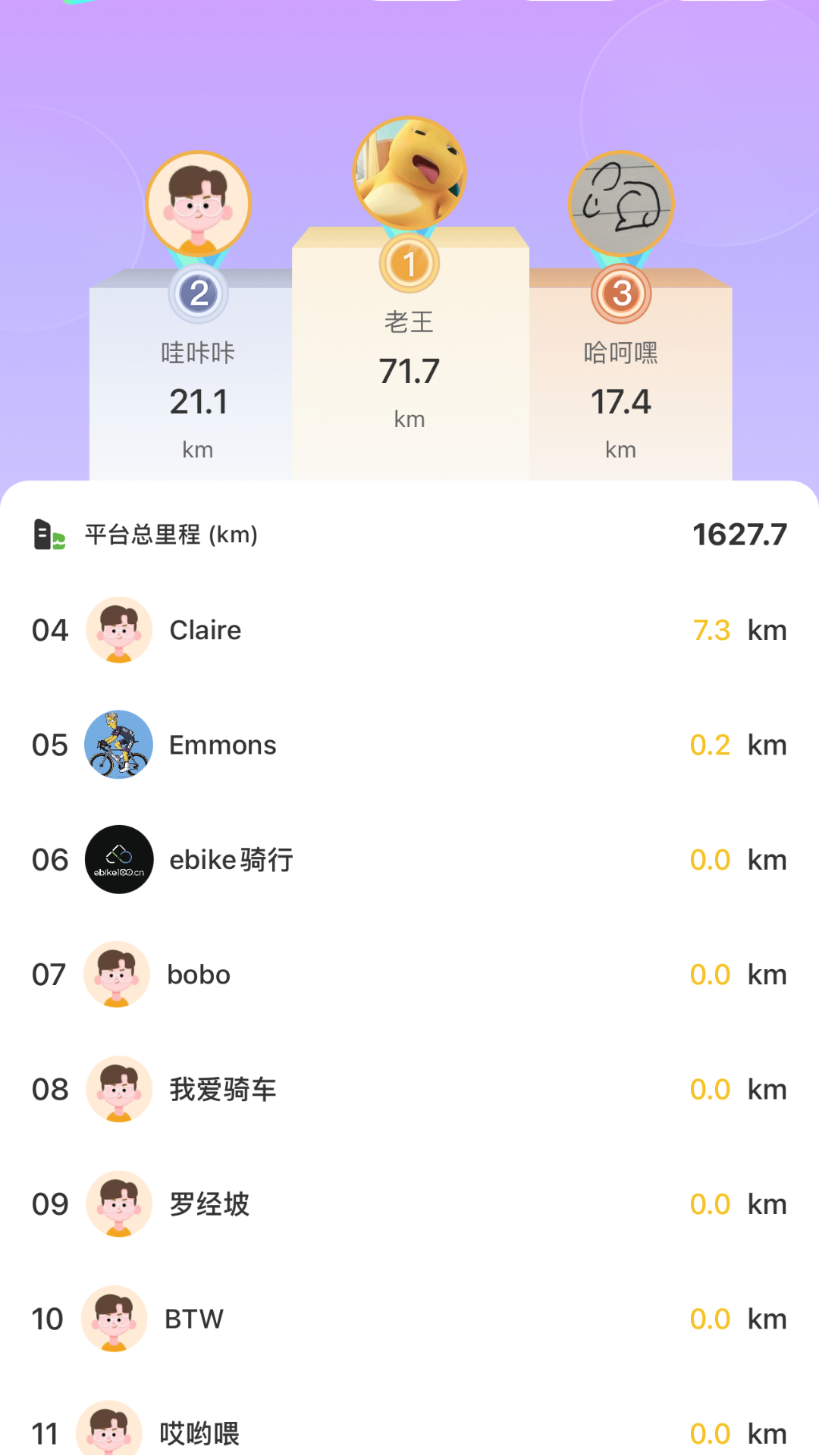This screenshot has width=819, height=1456.
Task: Open Claire's avatar in rank 04
Action: (x=118, y=629)
